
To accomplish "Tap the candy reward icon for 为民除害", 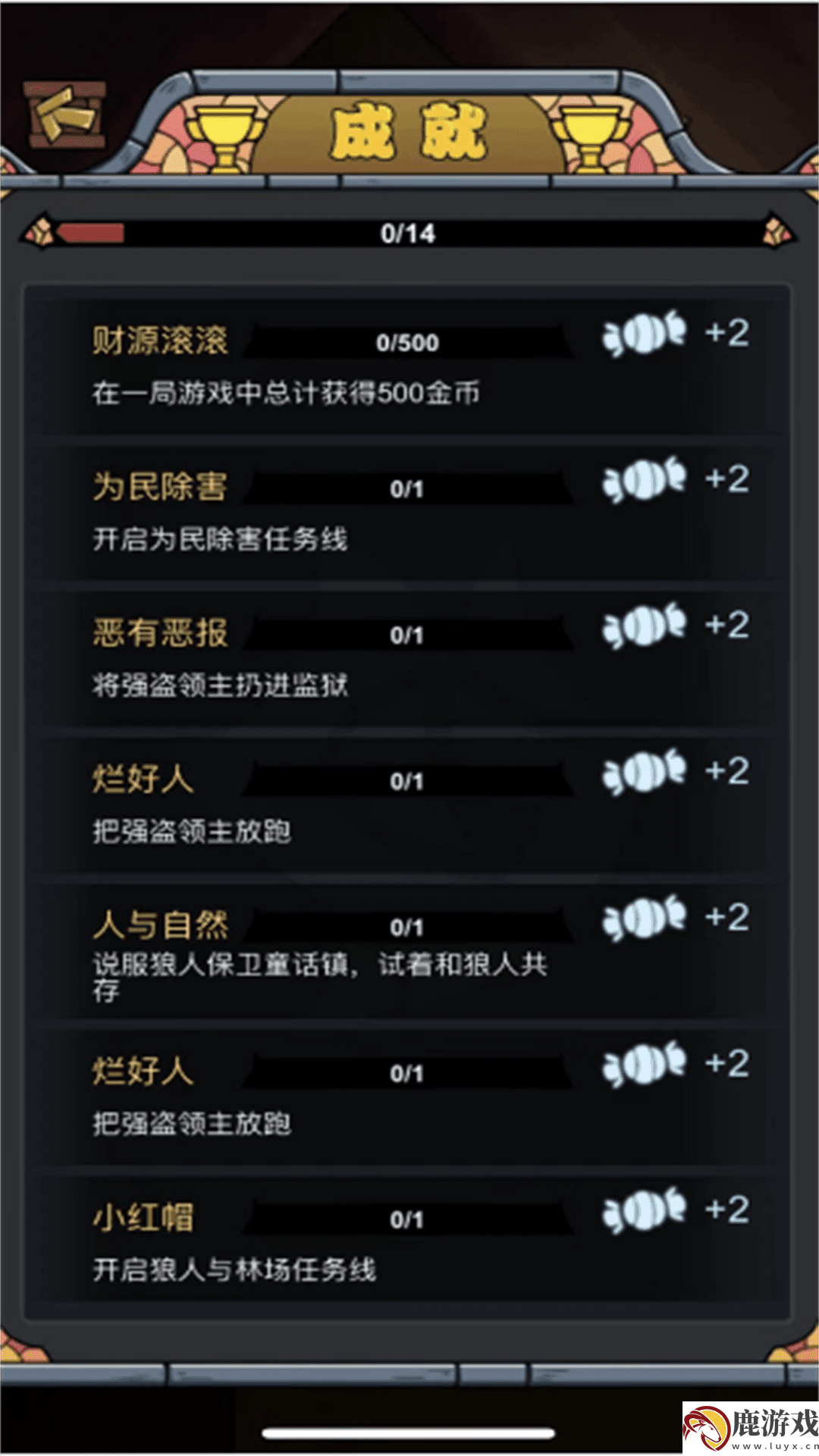I will click(x=645, y=478).
